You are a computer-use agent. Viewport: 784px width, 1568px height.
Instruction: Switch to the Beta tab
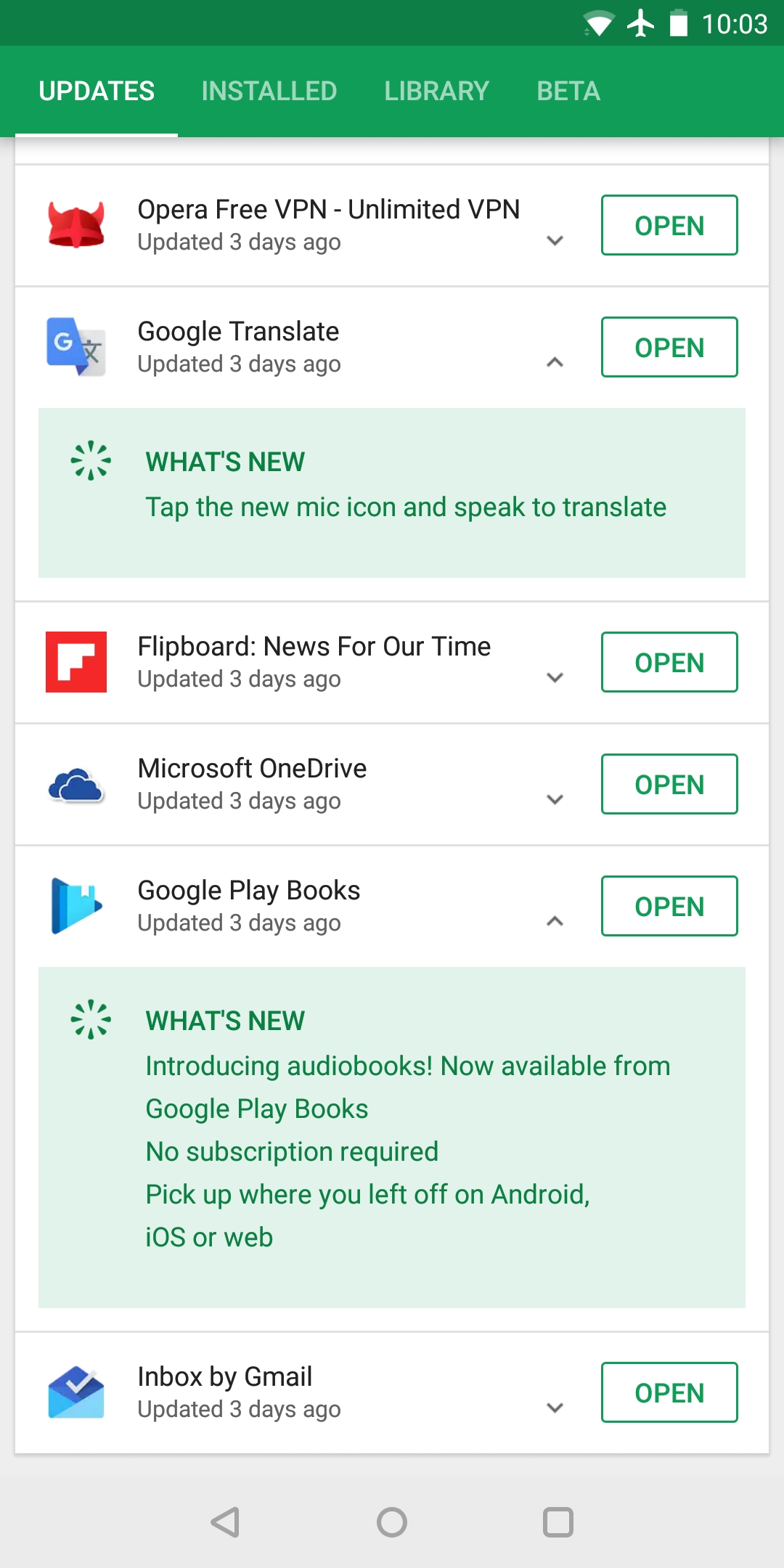point(568,91)
